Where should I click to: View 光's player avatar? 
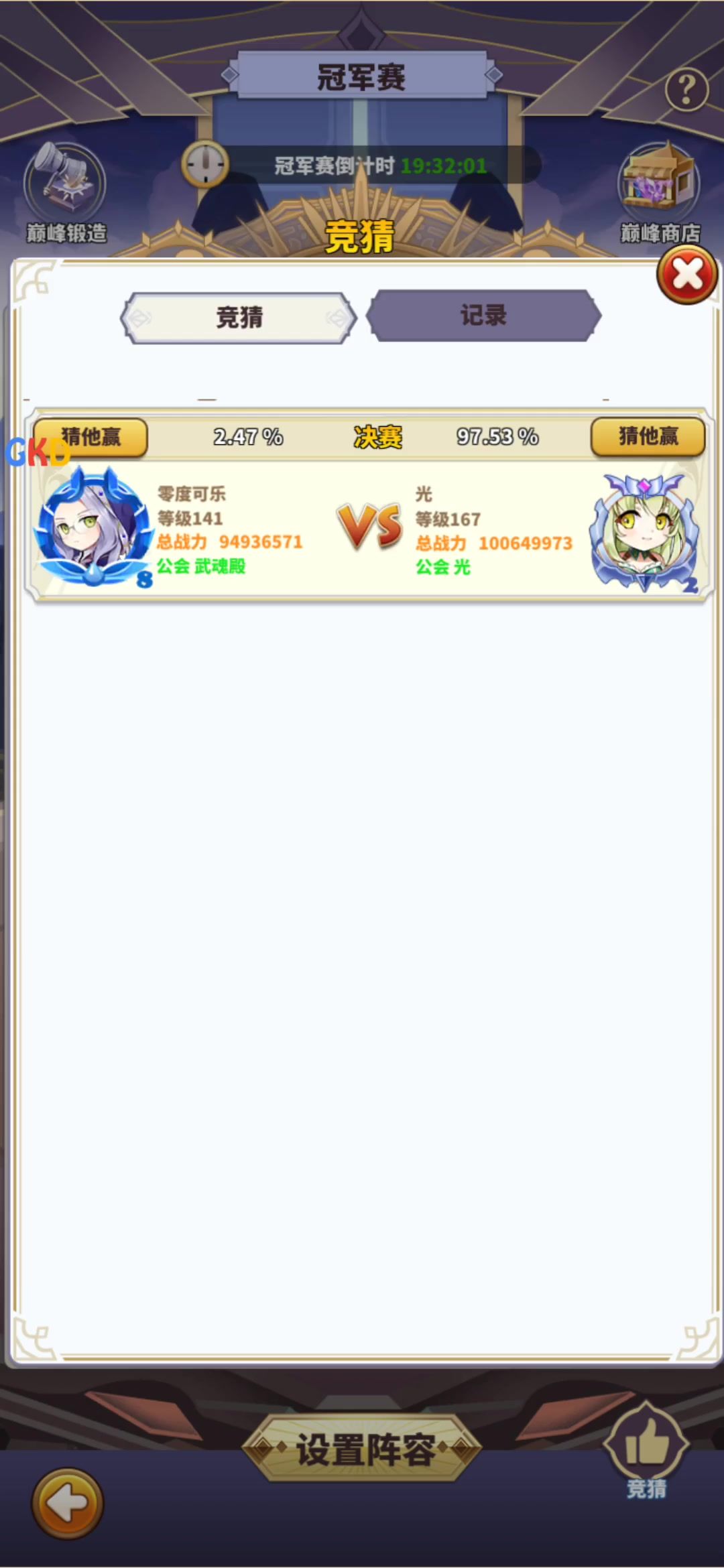644,529
